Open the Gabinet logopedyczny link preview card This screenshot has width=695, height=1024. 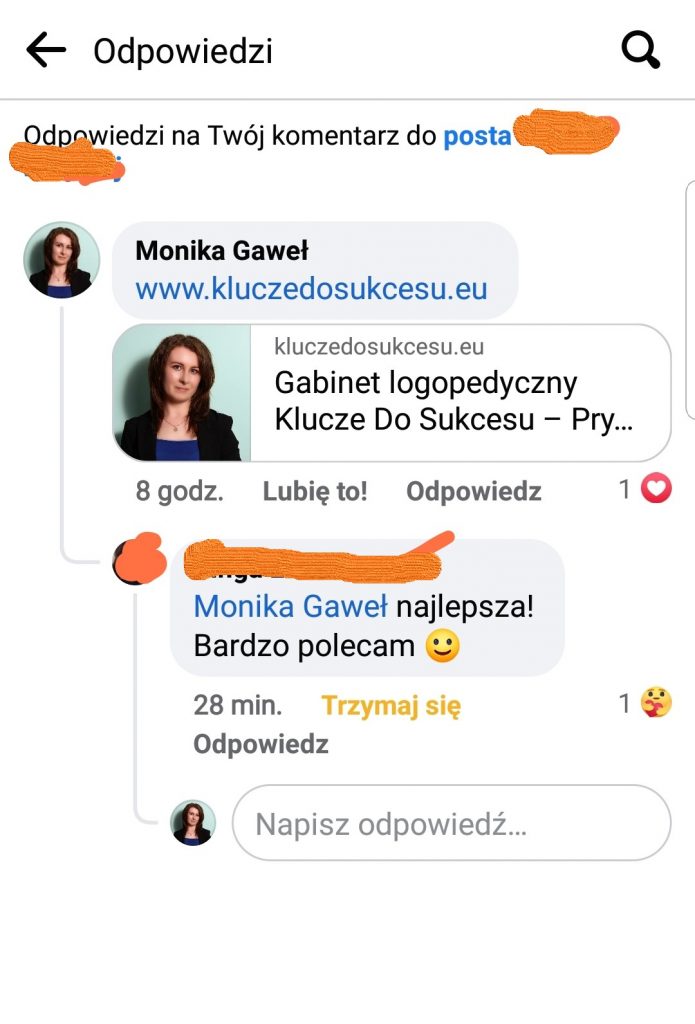tap(391, 393)
